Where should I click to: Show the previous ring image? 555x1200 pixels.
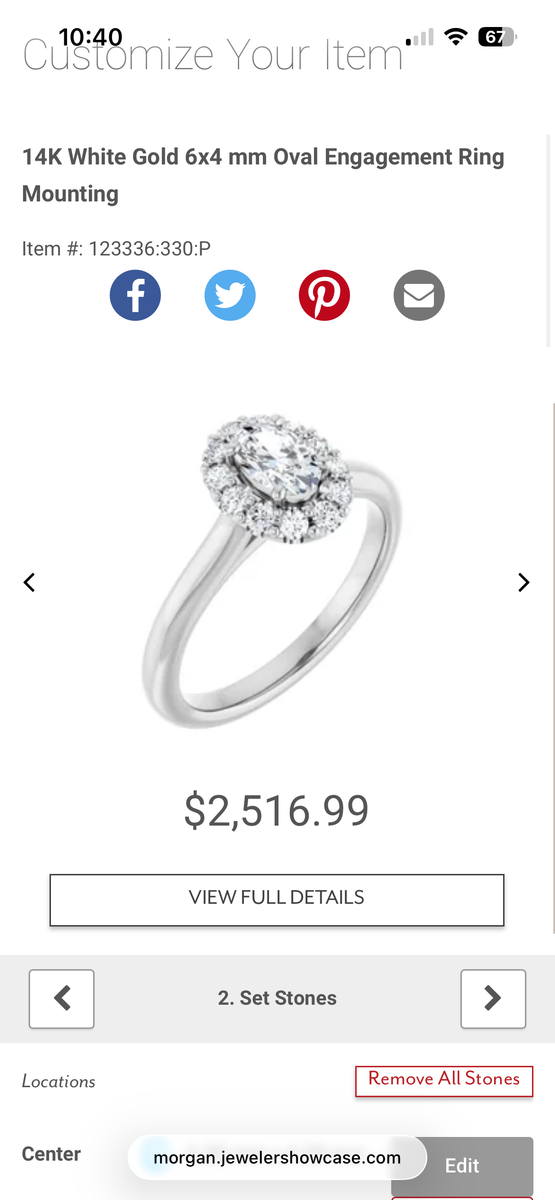point(29,582)
